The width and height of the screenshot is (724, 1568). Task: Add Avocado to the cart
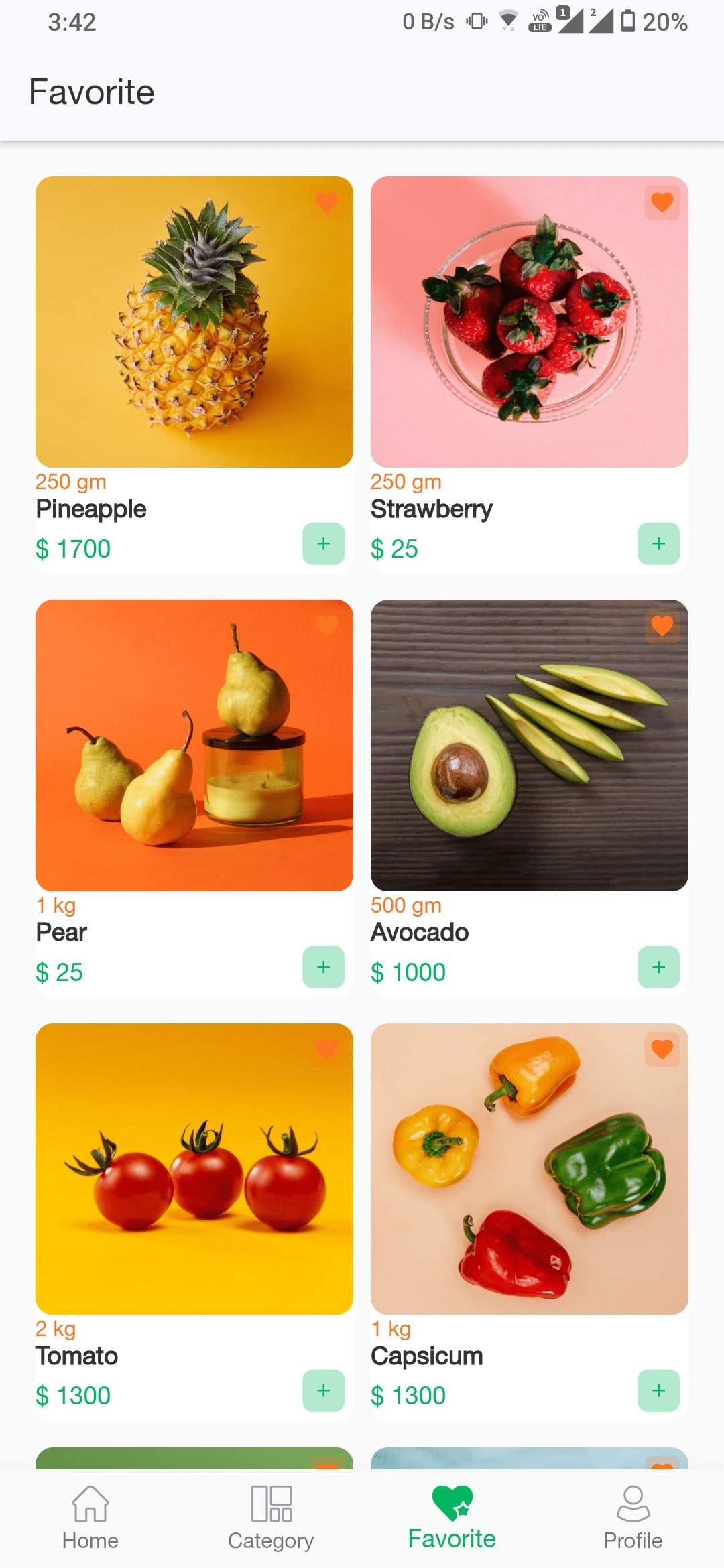(x=658, y=967)
